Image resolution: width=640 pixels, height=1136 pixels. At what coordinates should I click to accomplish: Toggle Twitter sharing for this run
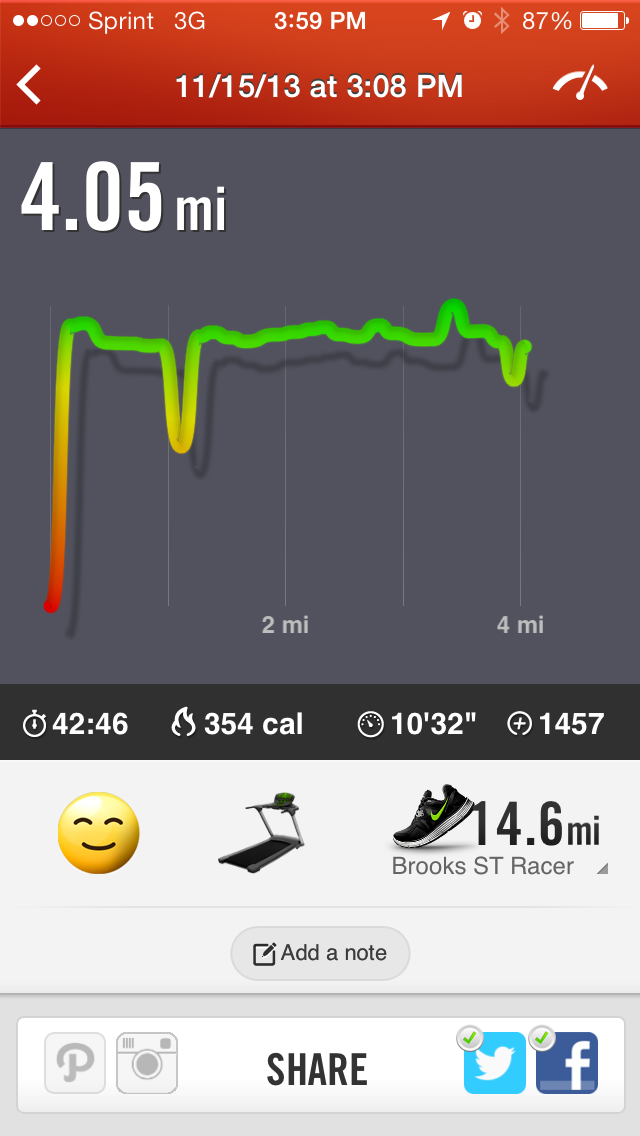(x=494, y=1063)
